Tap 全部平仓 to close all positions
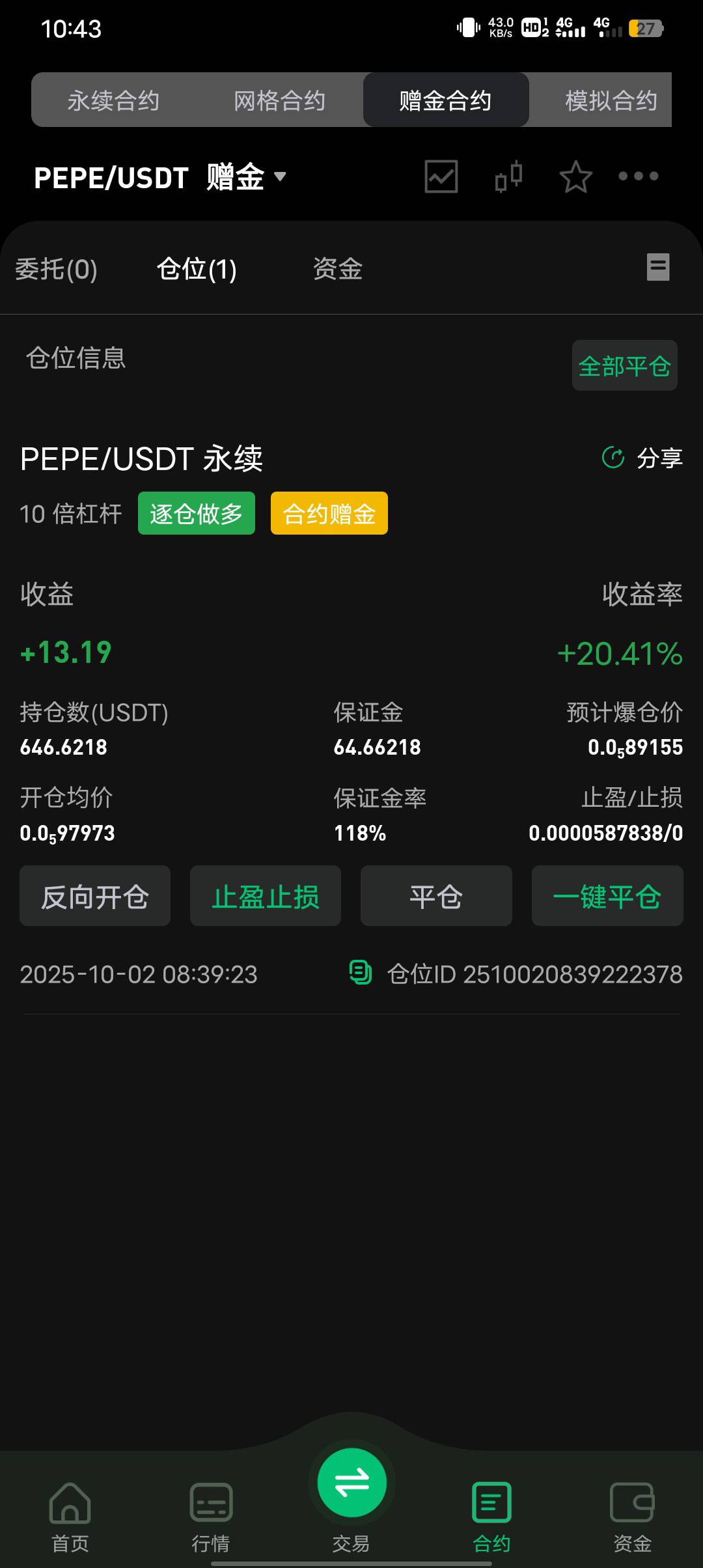The height and width of the screenshot is (1568, 703). pyautogui.click(x=625, y=365)
